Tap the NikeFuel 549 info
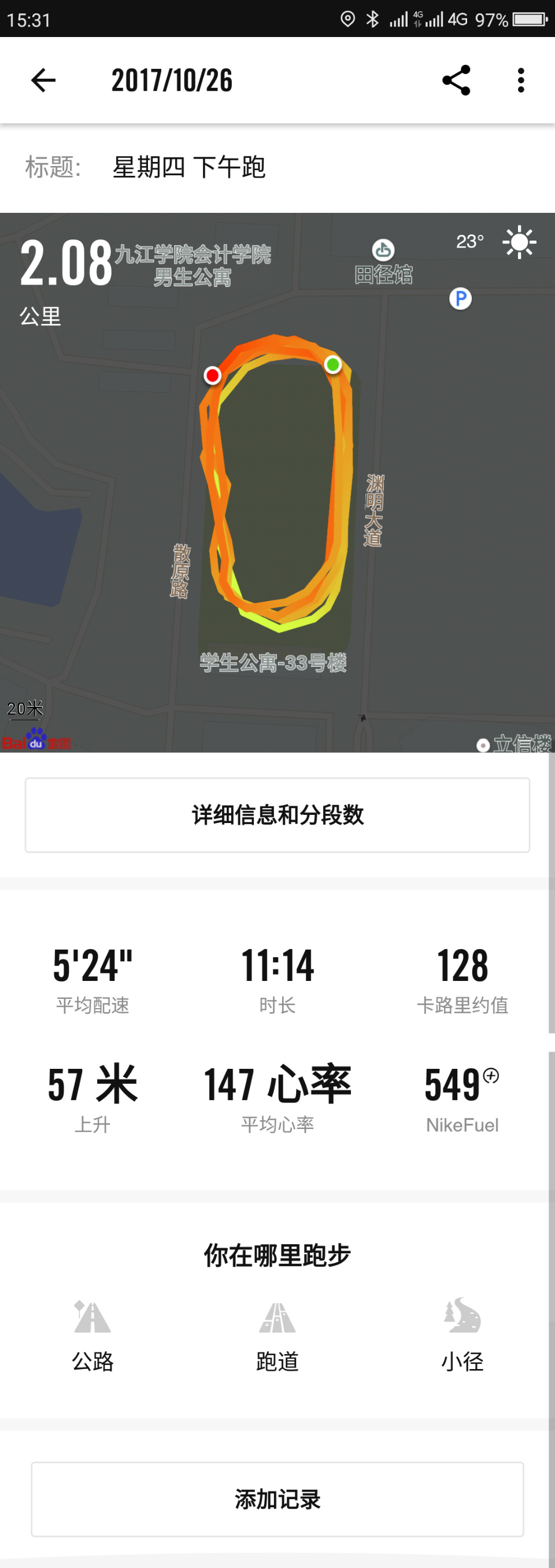Screen dimensions: 555x1568 pyautogui.click(x=462, y=1099)
